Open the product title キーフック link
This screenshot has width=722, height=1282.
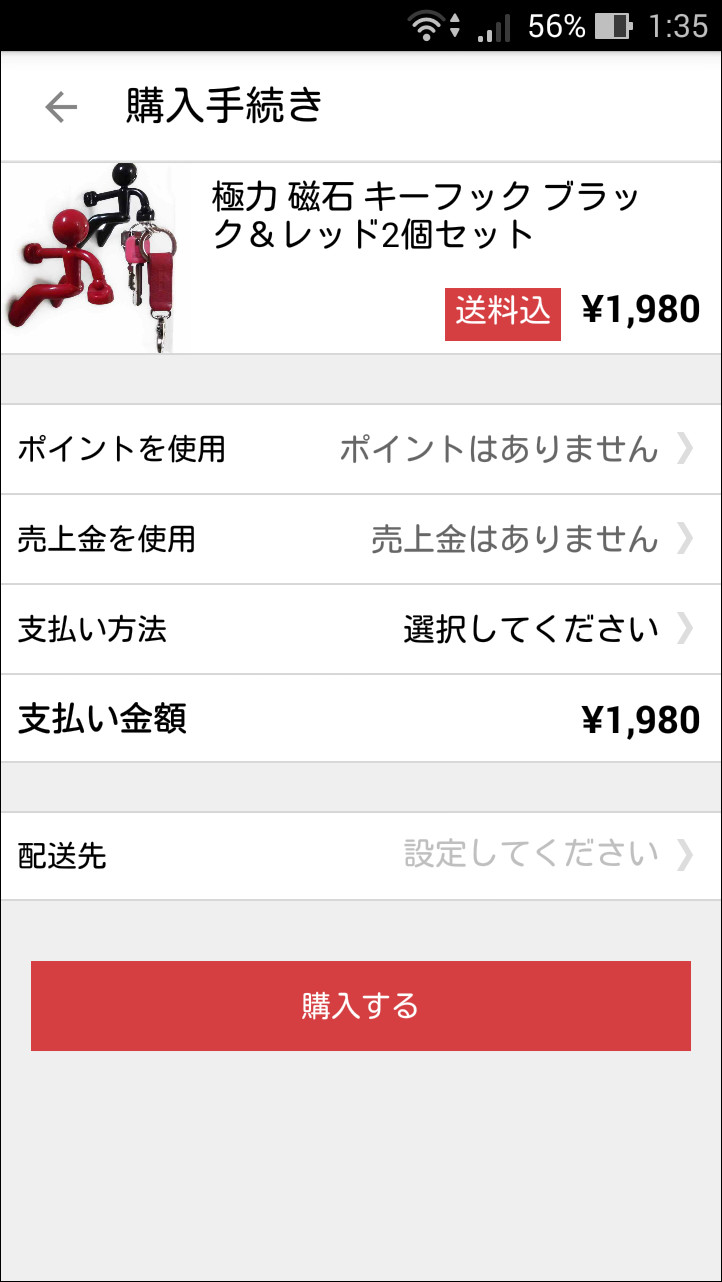[420, 212]
